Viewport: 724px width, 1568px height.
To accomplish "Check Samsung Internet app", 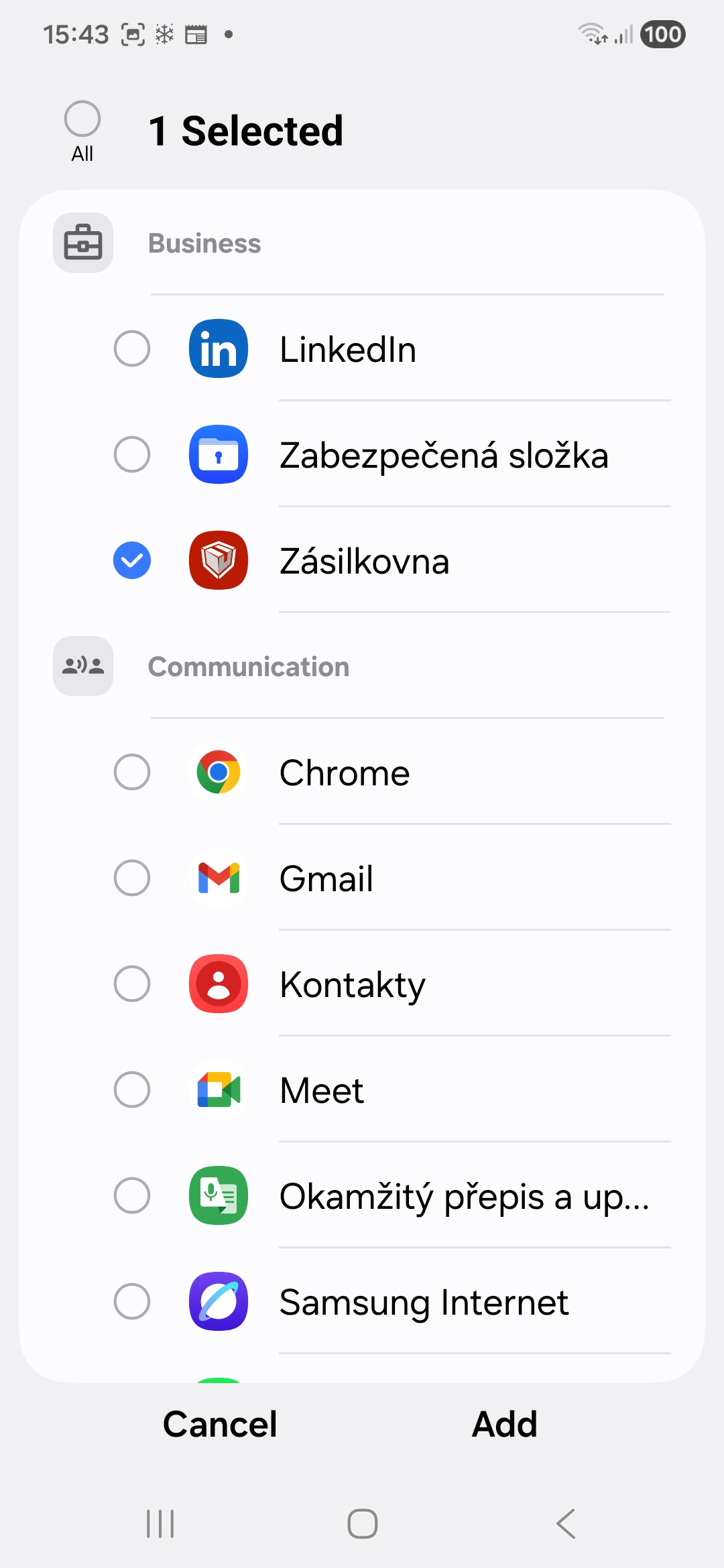I will (132, 1302).
